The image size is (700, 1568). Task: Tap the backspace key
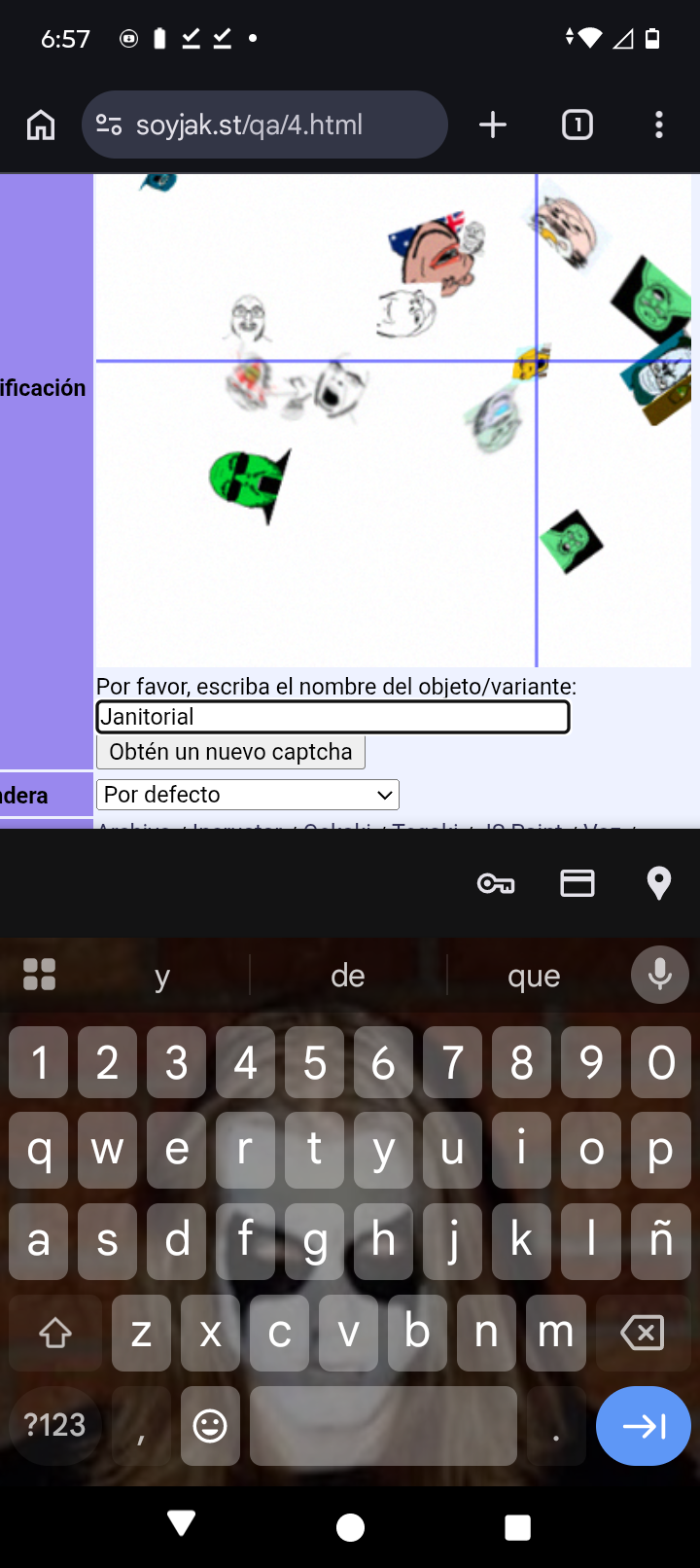click(643, 1333)
